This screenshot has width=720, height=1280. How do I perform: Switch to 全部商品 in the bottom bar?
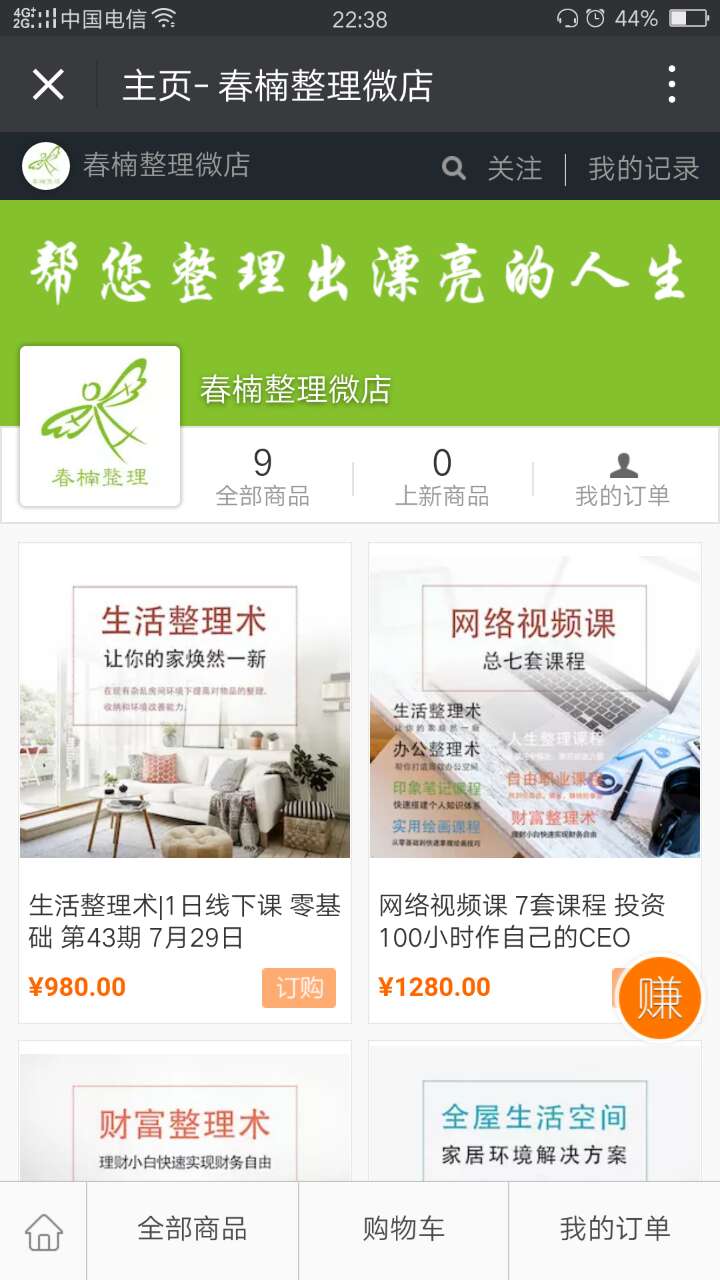[192, 1229]
